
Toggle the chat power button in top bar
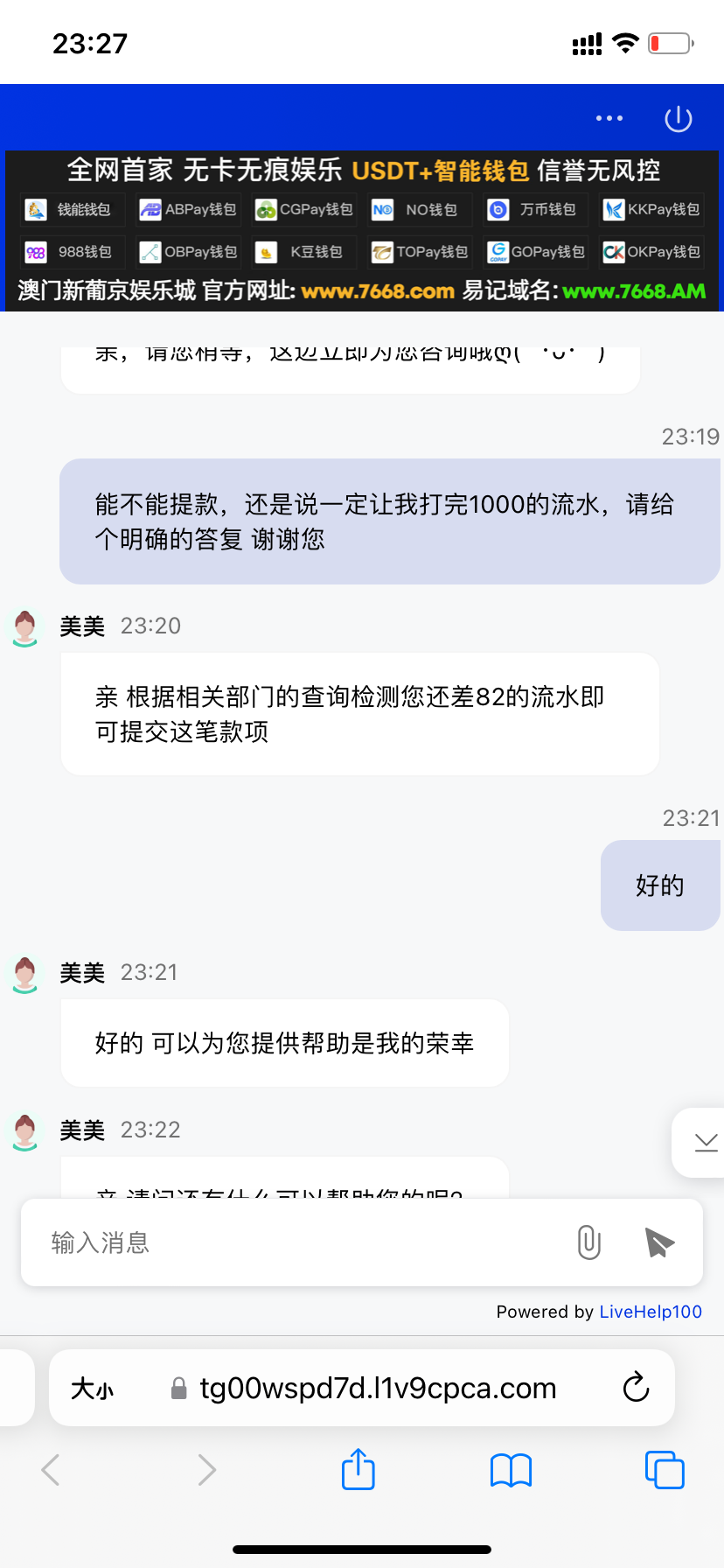678,118
